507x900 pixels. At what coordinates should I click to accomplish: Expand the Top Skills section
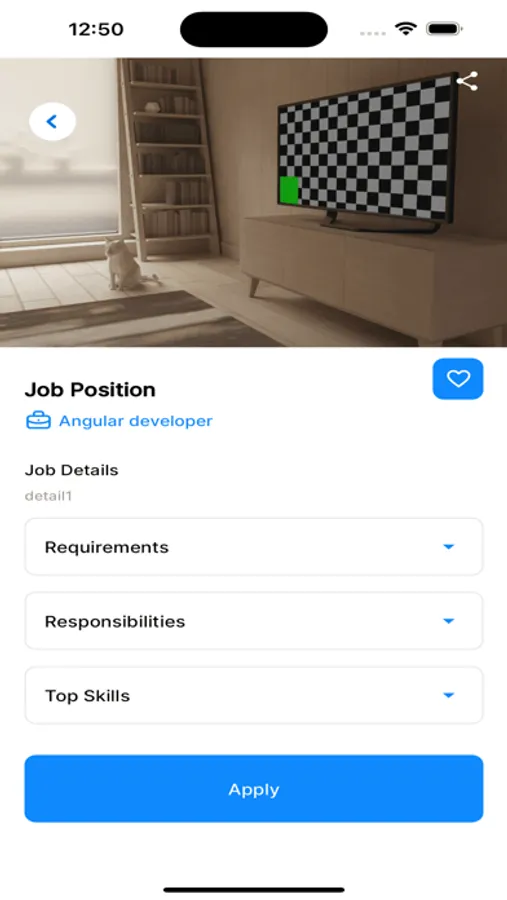254,695
